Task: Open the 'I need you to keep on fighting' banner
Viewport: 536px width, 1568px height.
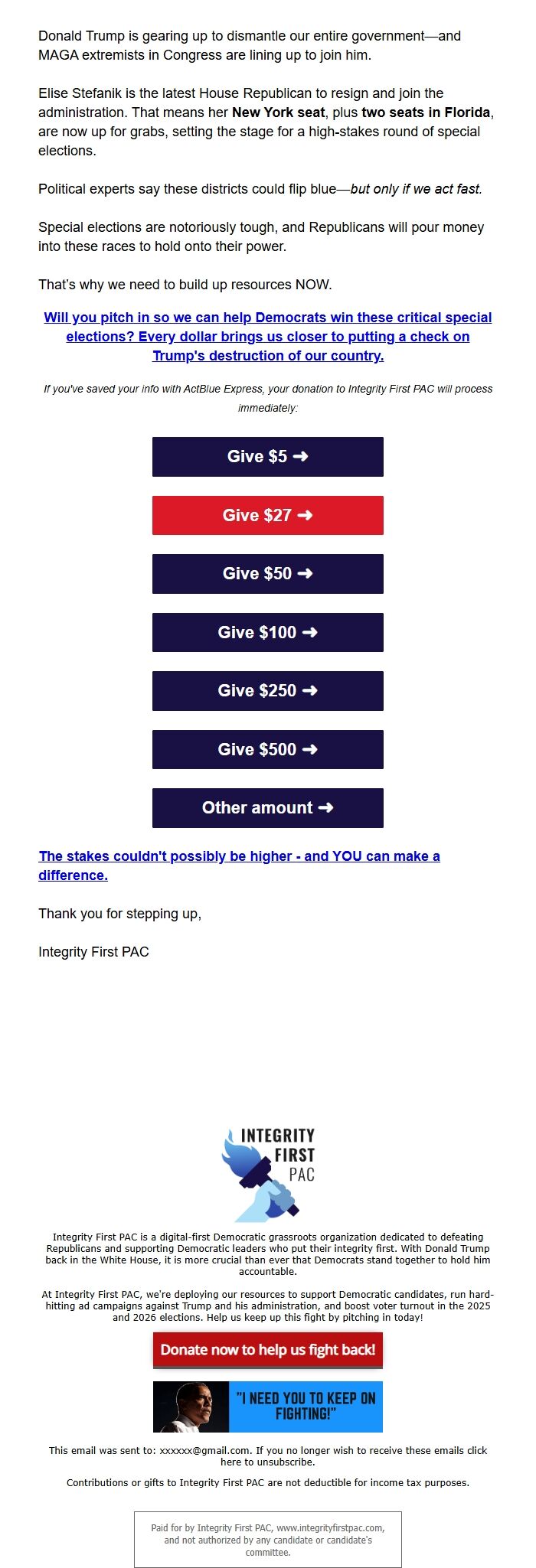Action: tap(268, 1407)
